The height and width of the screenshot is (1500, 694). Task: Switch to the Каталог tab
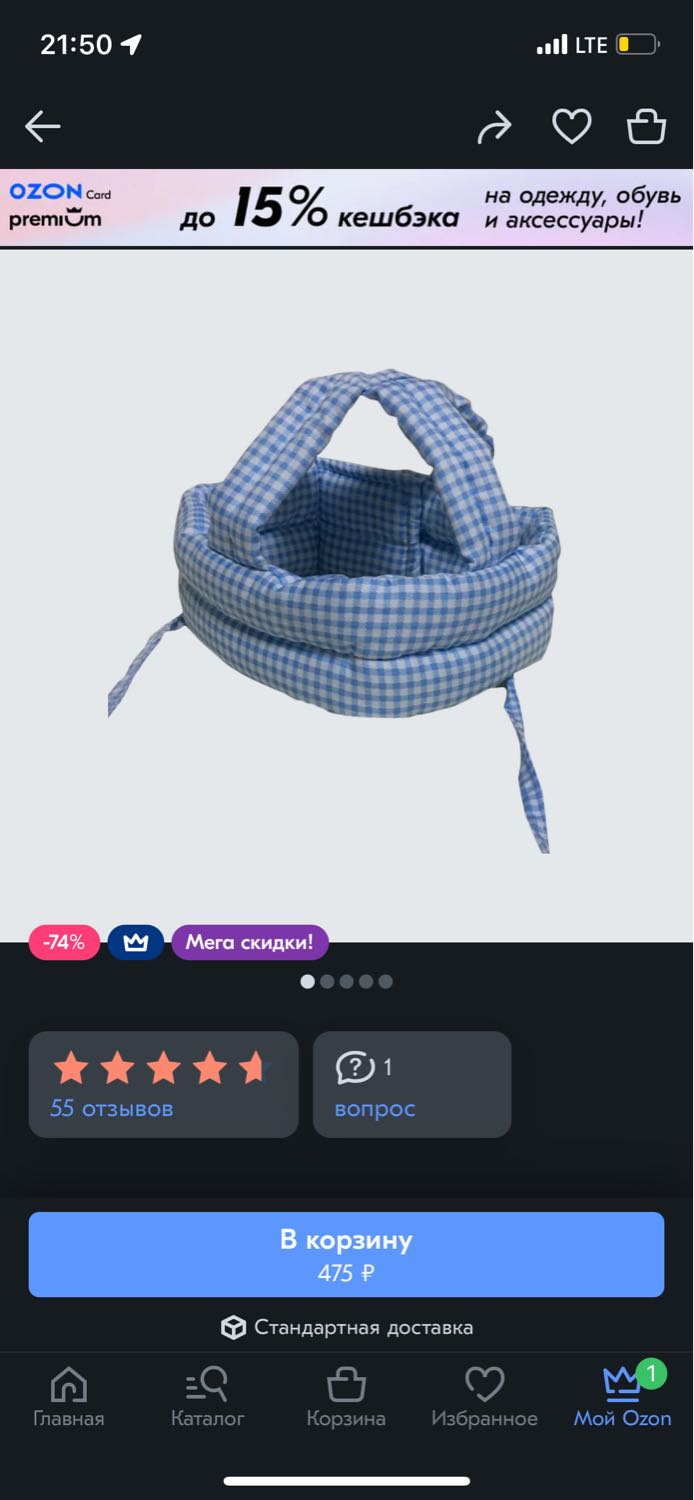207,1398
